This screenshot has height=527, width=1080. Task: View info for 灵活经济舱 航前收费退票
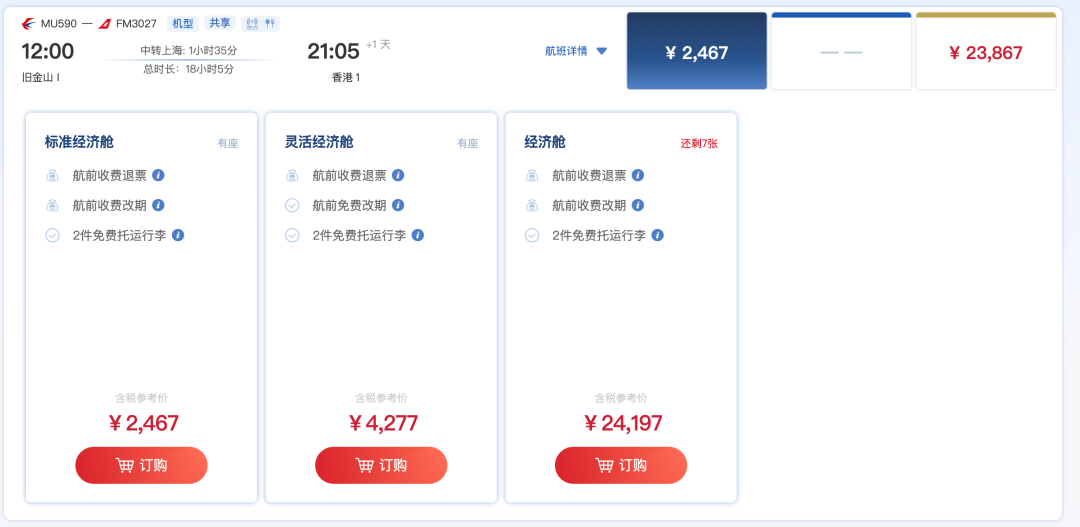(398, 175)
